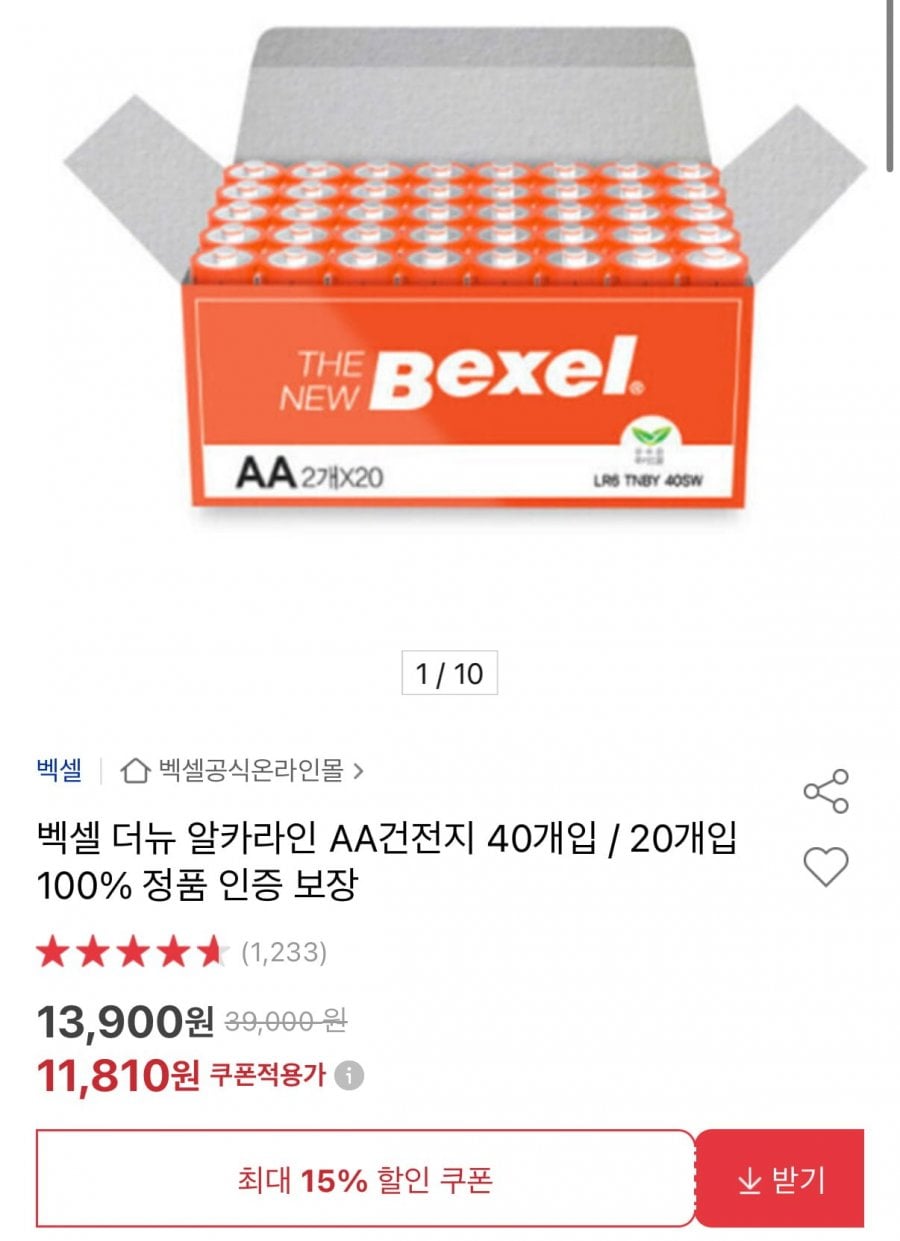Show info about 쿠폰적용가 price
900x1241 pixels.
tap(349, 1076)
